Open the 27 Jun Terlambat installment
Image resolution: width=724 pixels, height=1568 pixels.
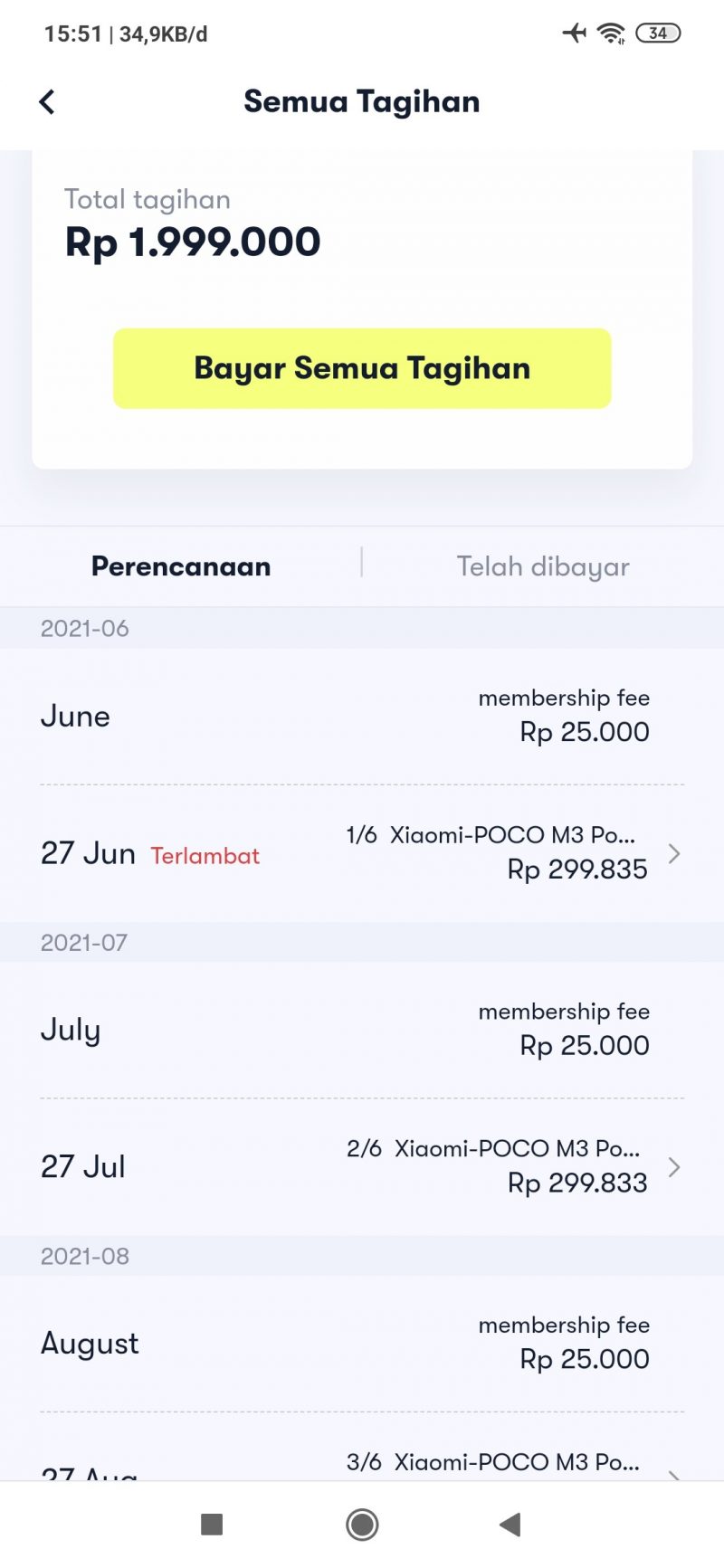(362, 853)
